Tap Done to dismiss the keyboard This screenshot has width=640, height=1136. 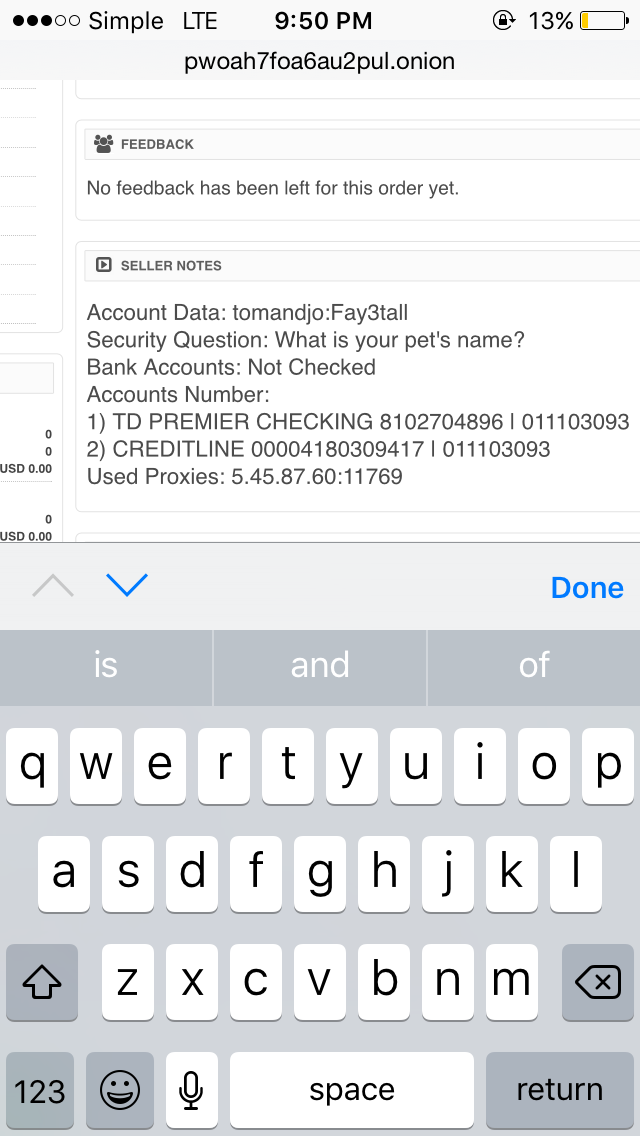pos(586,588)
